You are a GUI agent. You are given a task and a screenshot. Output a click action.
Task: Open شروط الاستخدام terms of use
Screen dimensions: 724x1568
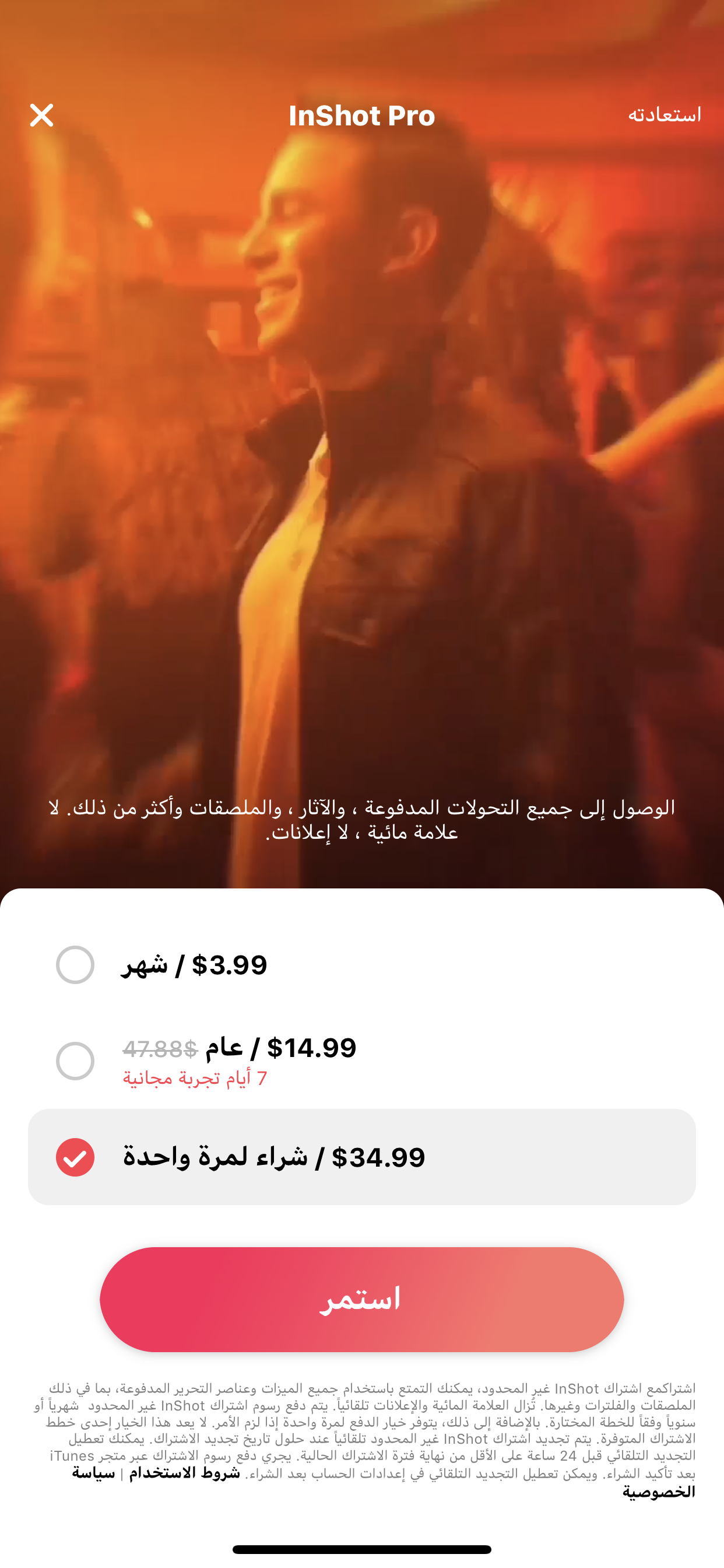pos(184,1473)
